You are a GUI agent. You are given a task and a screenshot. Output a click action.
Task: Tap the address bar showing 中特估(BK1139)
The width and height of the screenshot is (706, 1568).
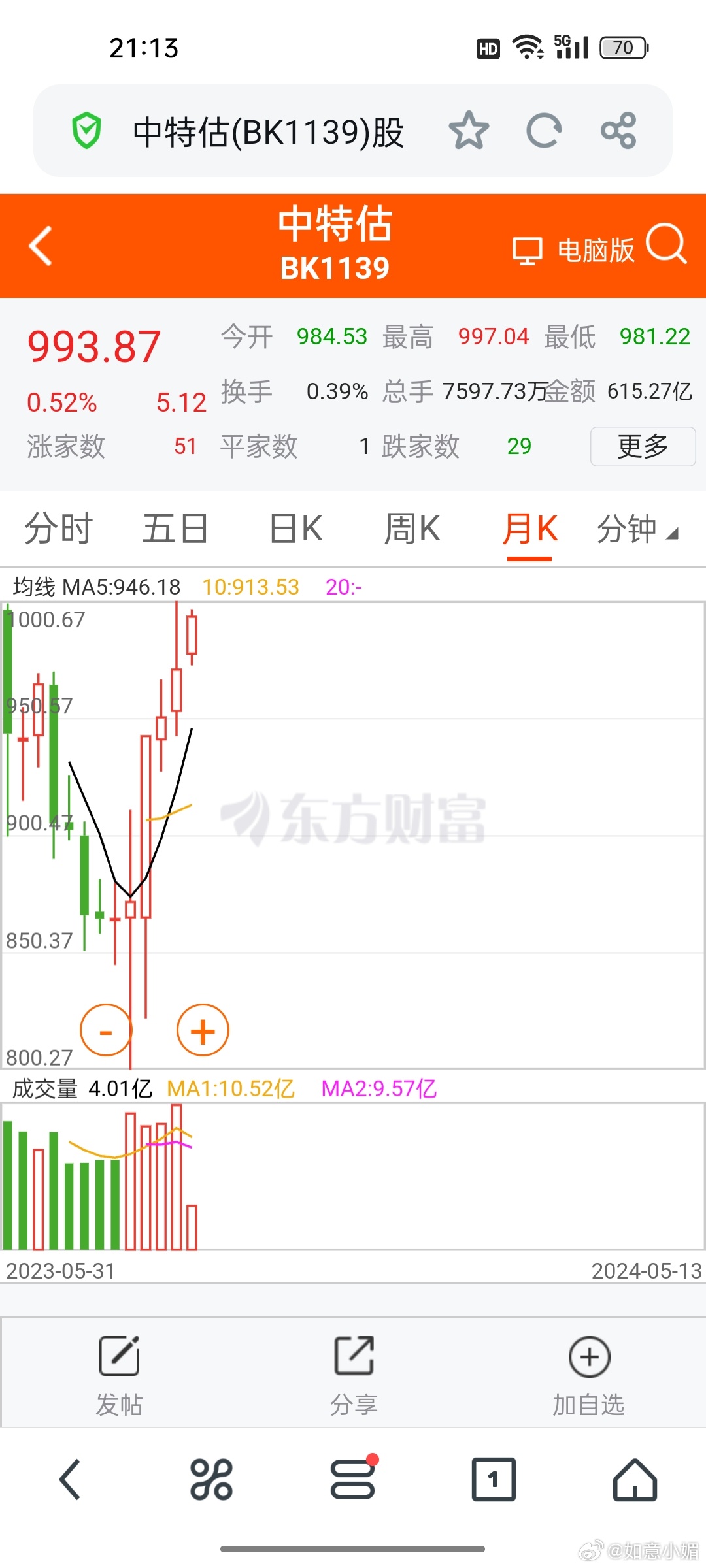[x=268, y=131]
